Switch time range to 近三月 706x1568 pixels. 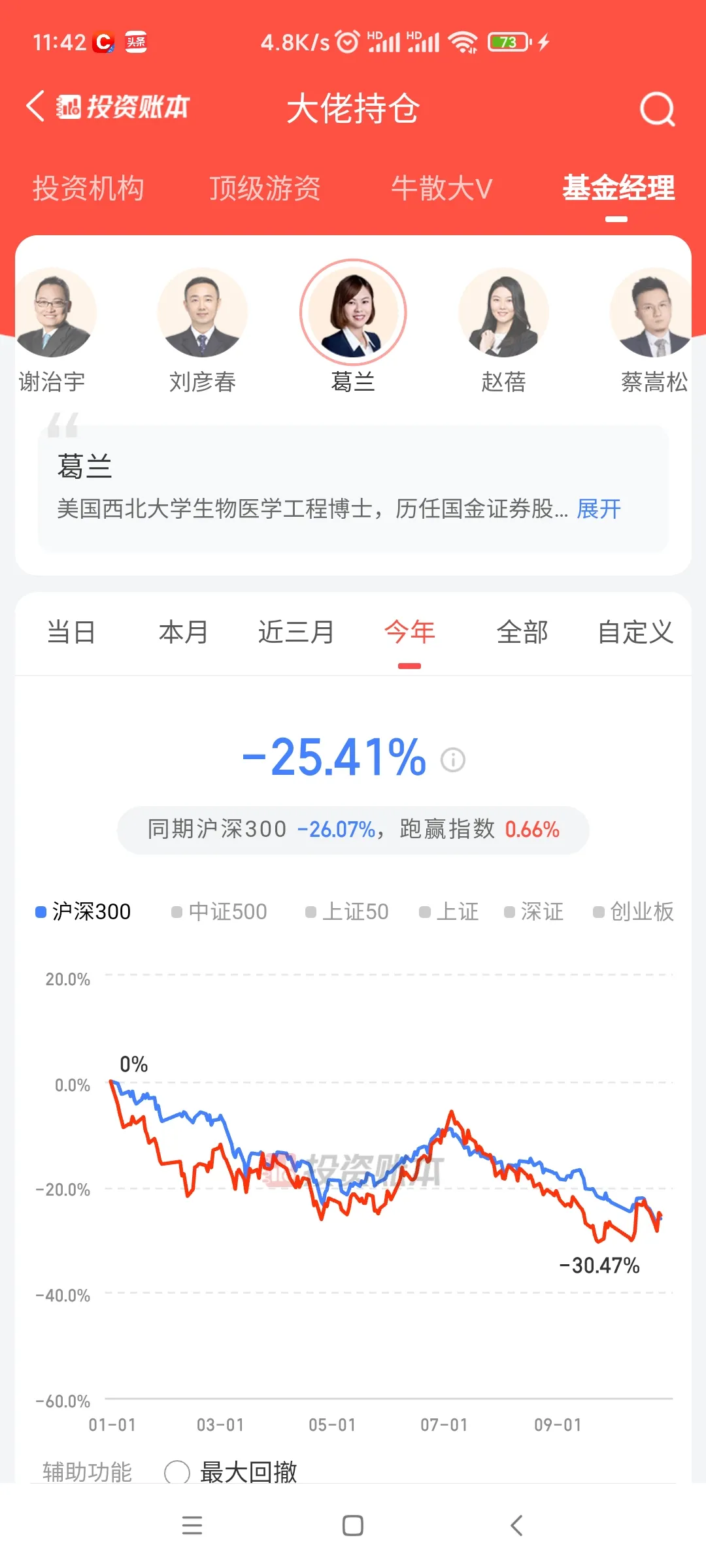[296, 632]
